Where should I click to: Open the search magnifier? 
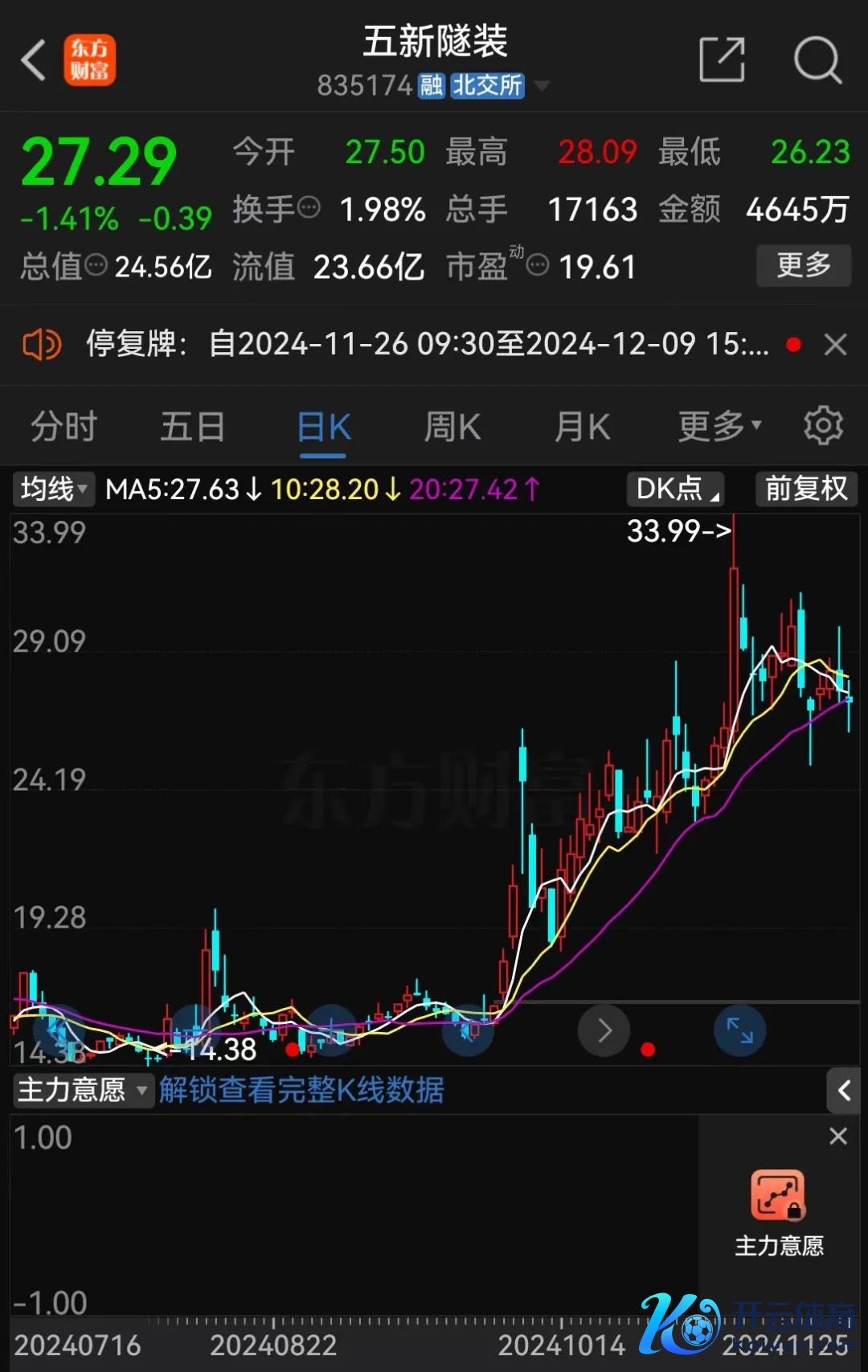[817, 59]
